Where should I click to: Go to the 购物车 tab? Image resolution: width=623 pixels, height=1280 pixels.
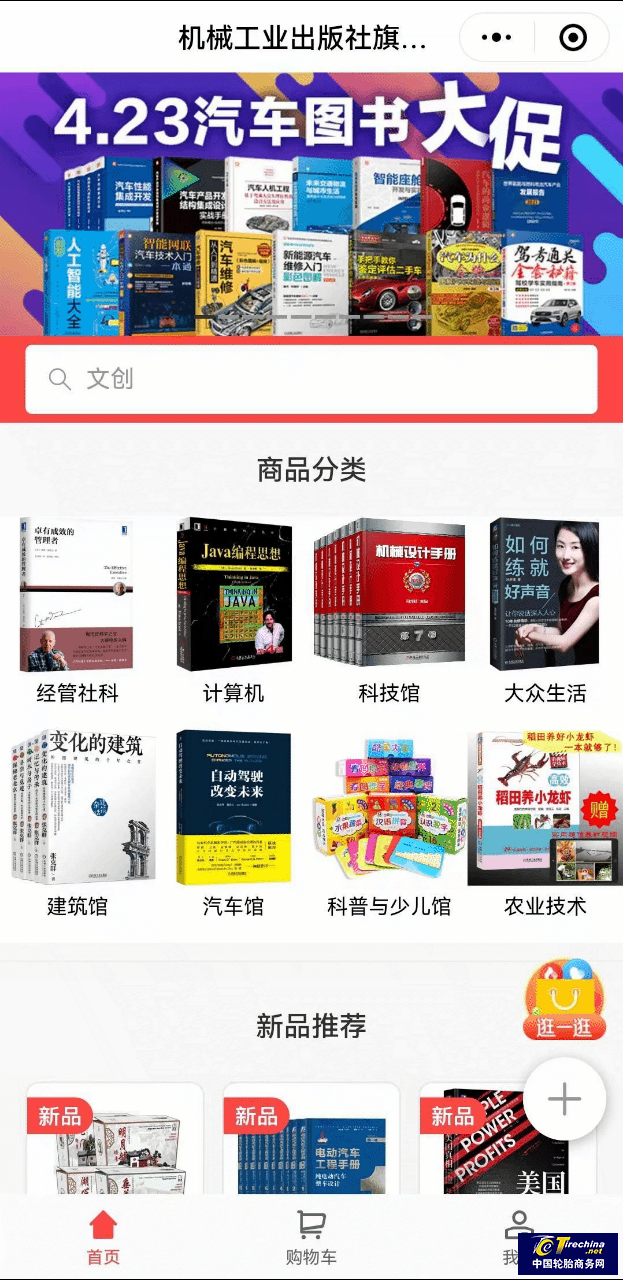tap(311, 1238)
